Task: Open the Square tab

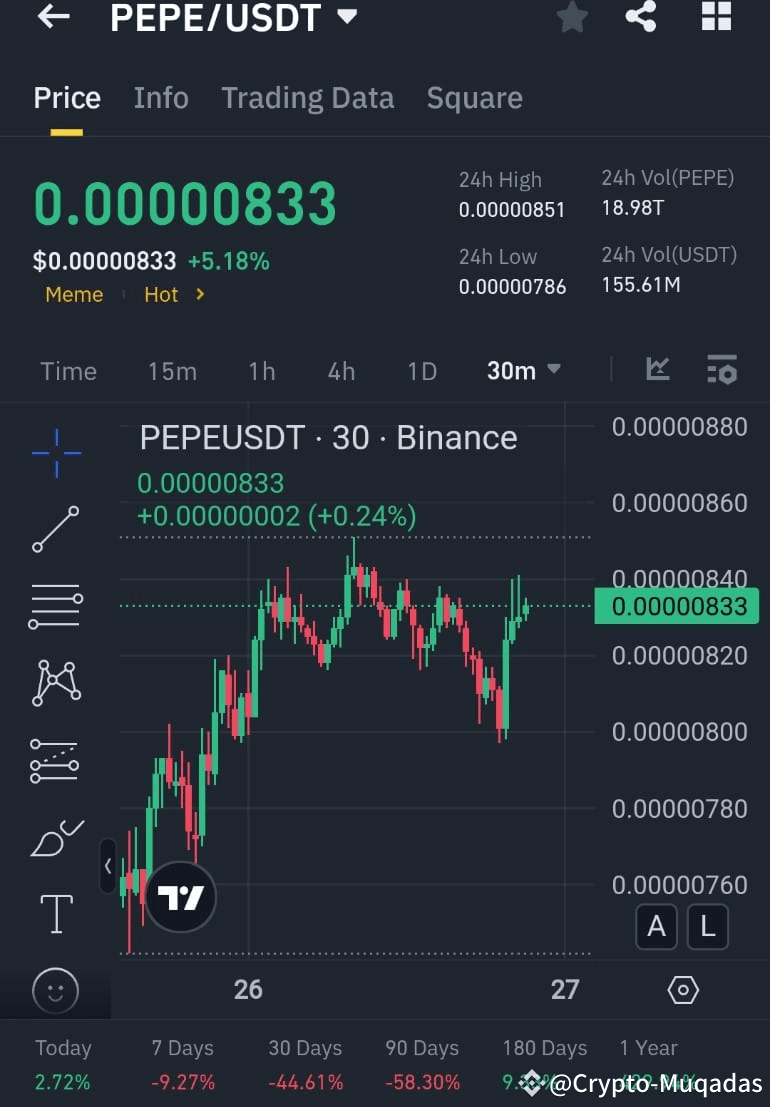Action: [x=474, y=97]
